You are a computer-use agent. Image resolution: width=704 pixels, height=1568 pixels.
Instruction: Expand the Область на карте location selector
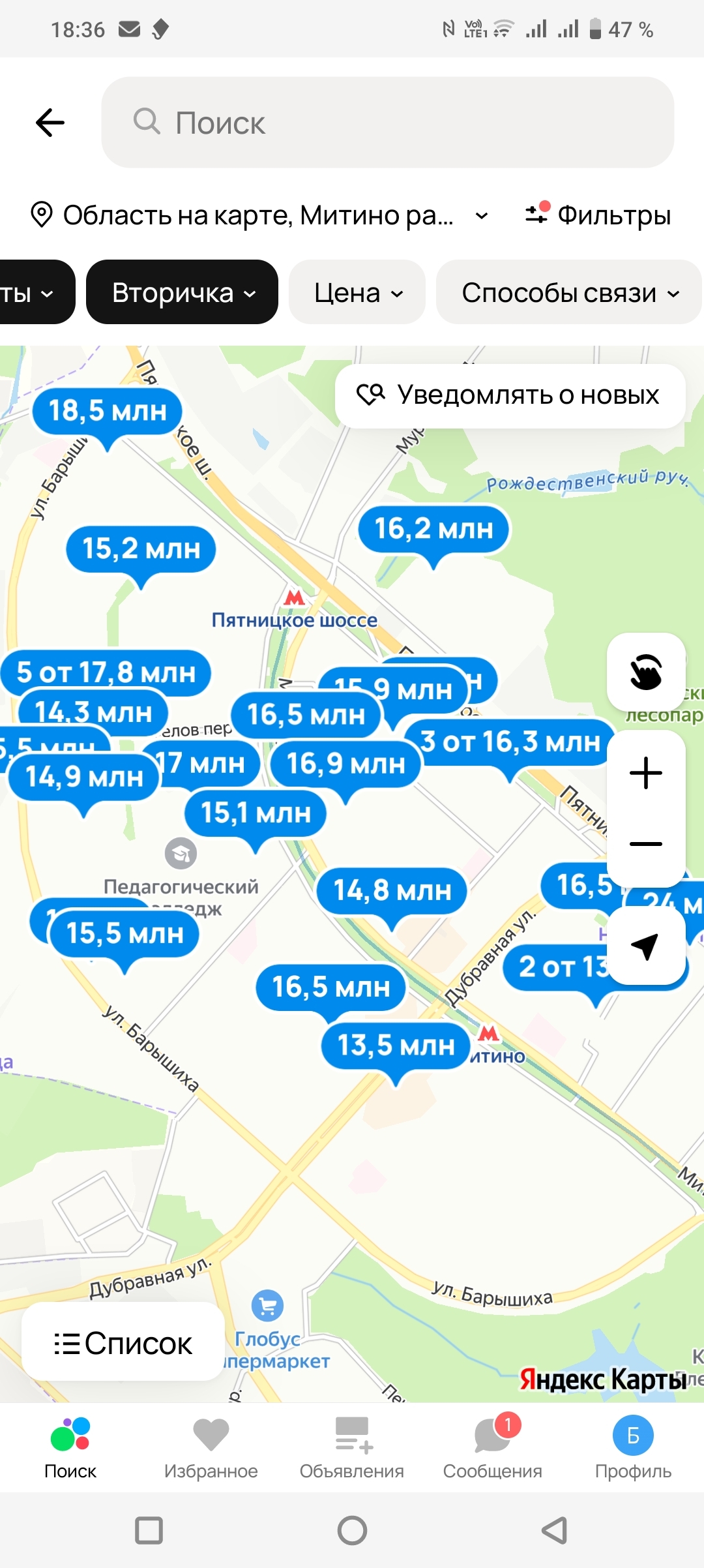pos(259,215)
